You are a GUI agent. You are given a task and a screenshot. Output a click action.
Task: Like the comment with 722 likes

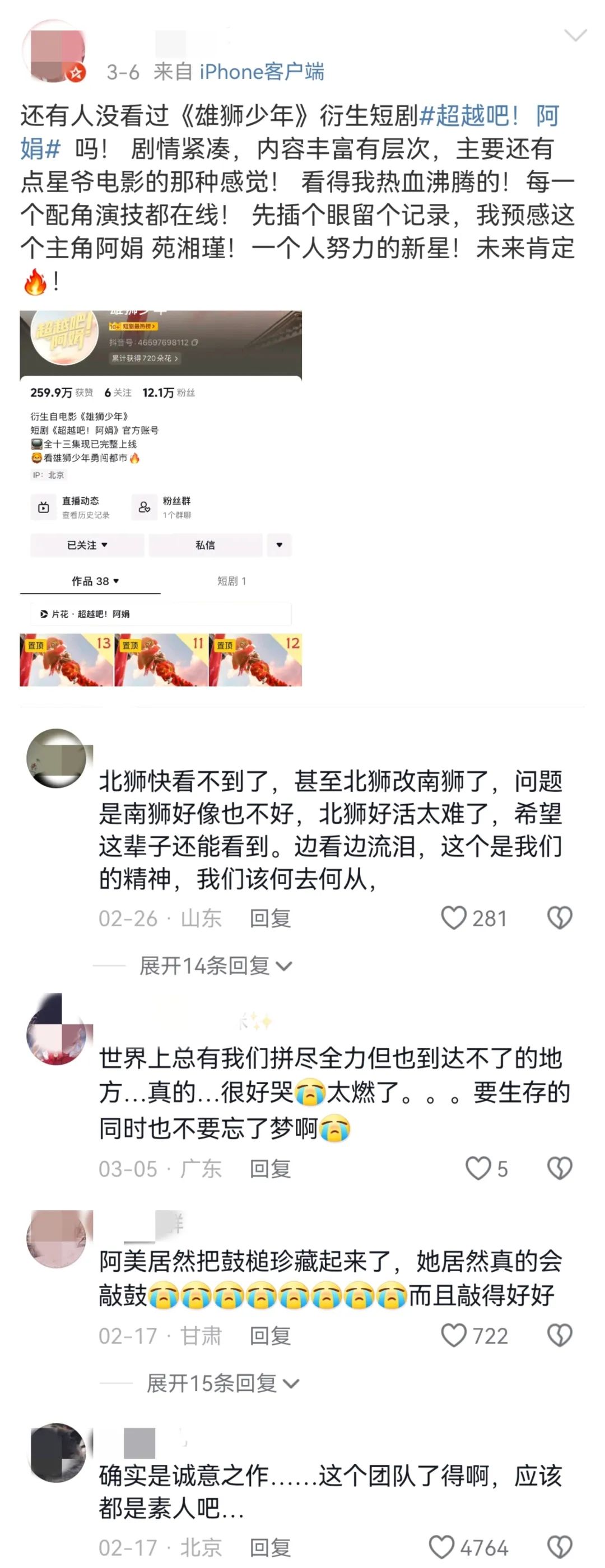point(453,1336)
